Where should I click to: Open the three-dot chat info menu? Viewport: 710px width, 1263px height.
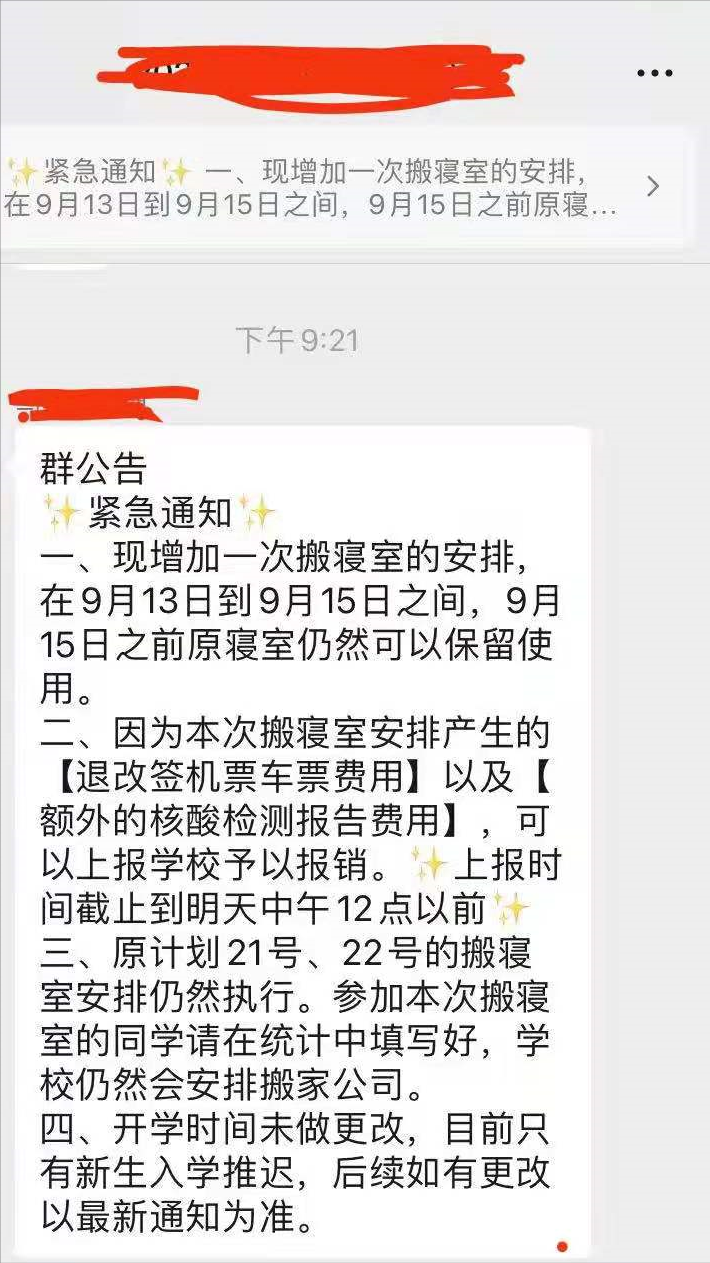coord(655,73)
